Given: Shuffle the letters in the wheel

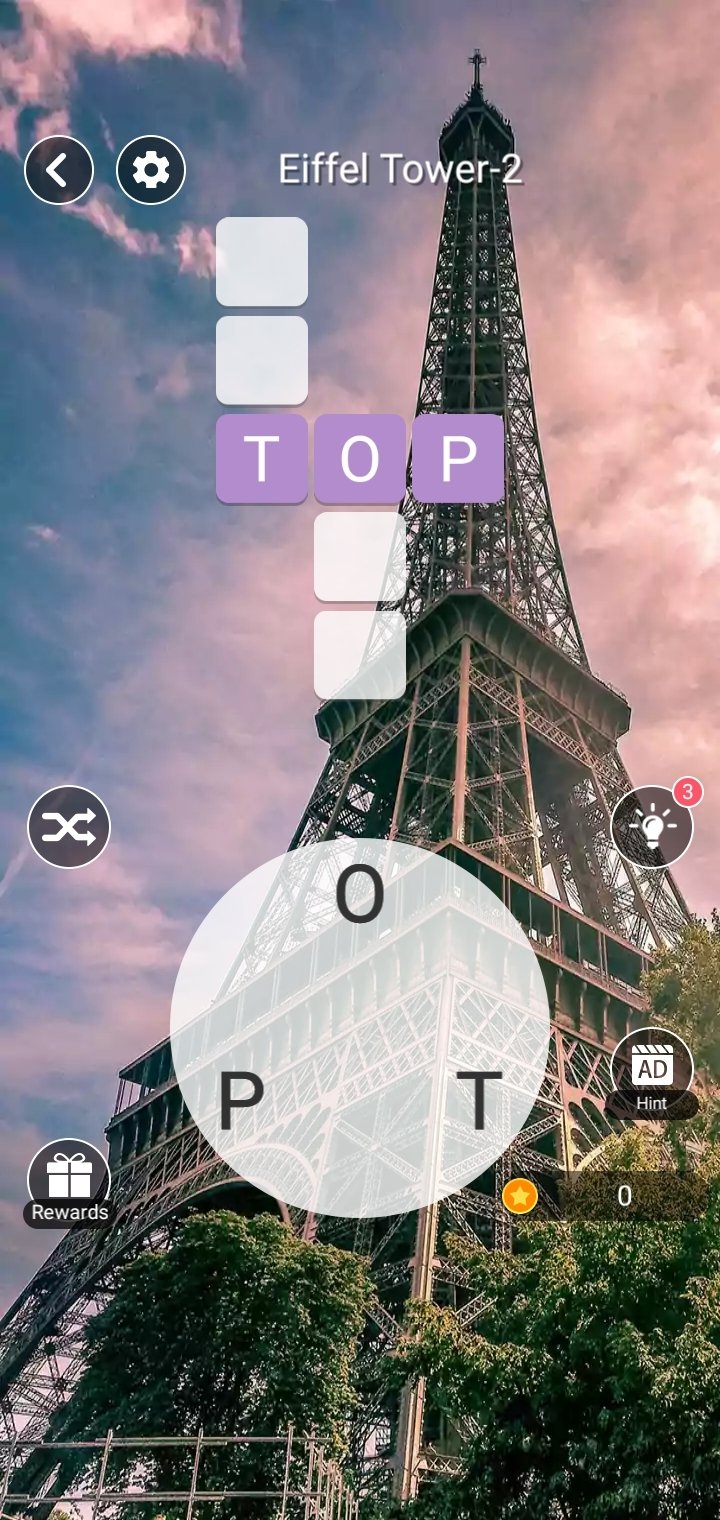Looking at the screenshot, I should tap(69, 827).
